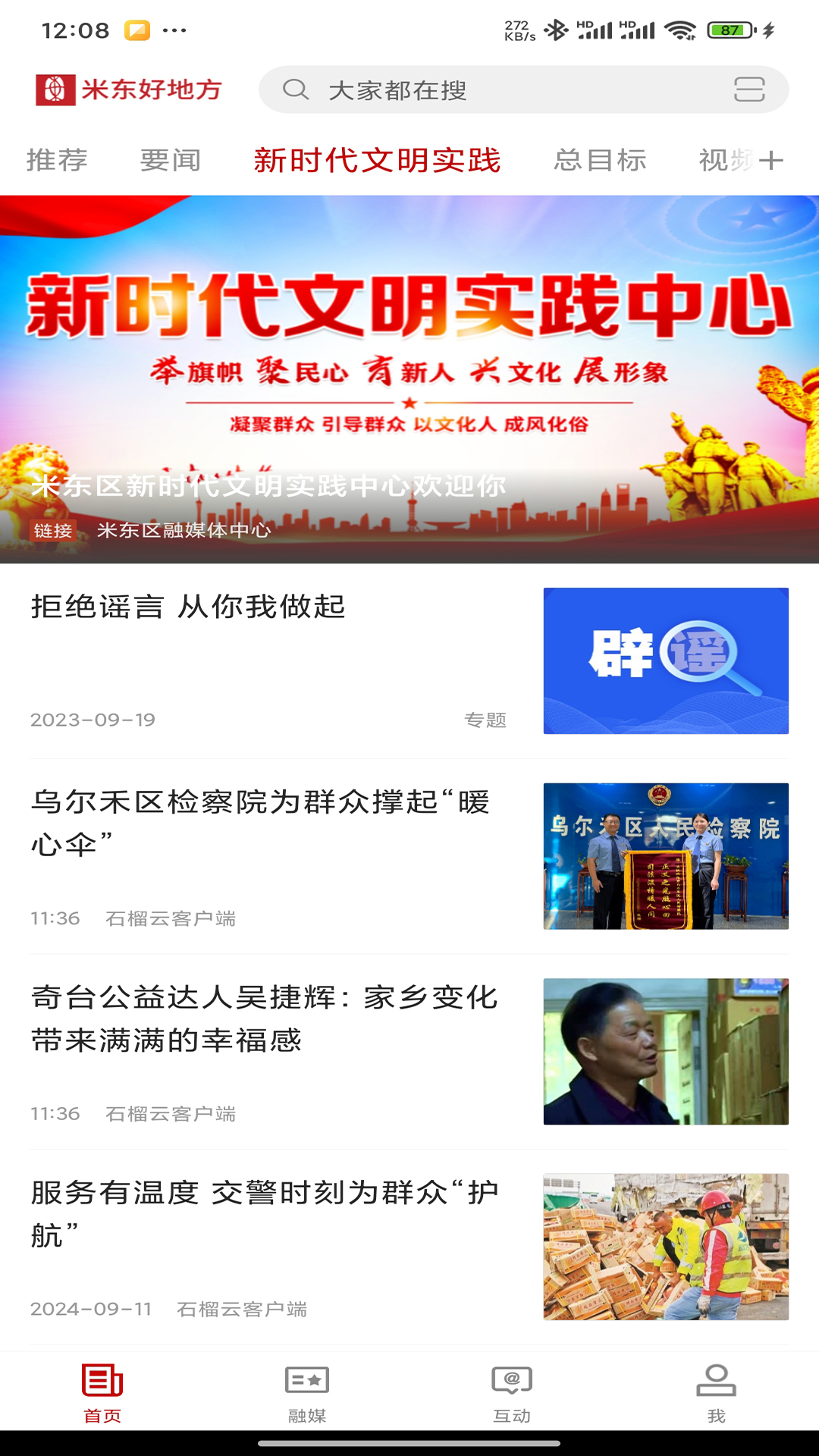
Task: Open the 新时代文明实践中心 banner
Action: tap(409, 379)
